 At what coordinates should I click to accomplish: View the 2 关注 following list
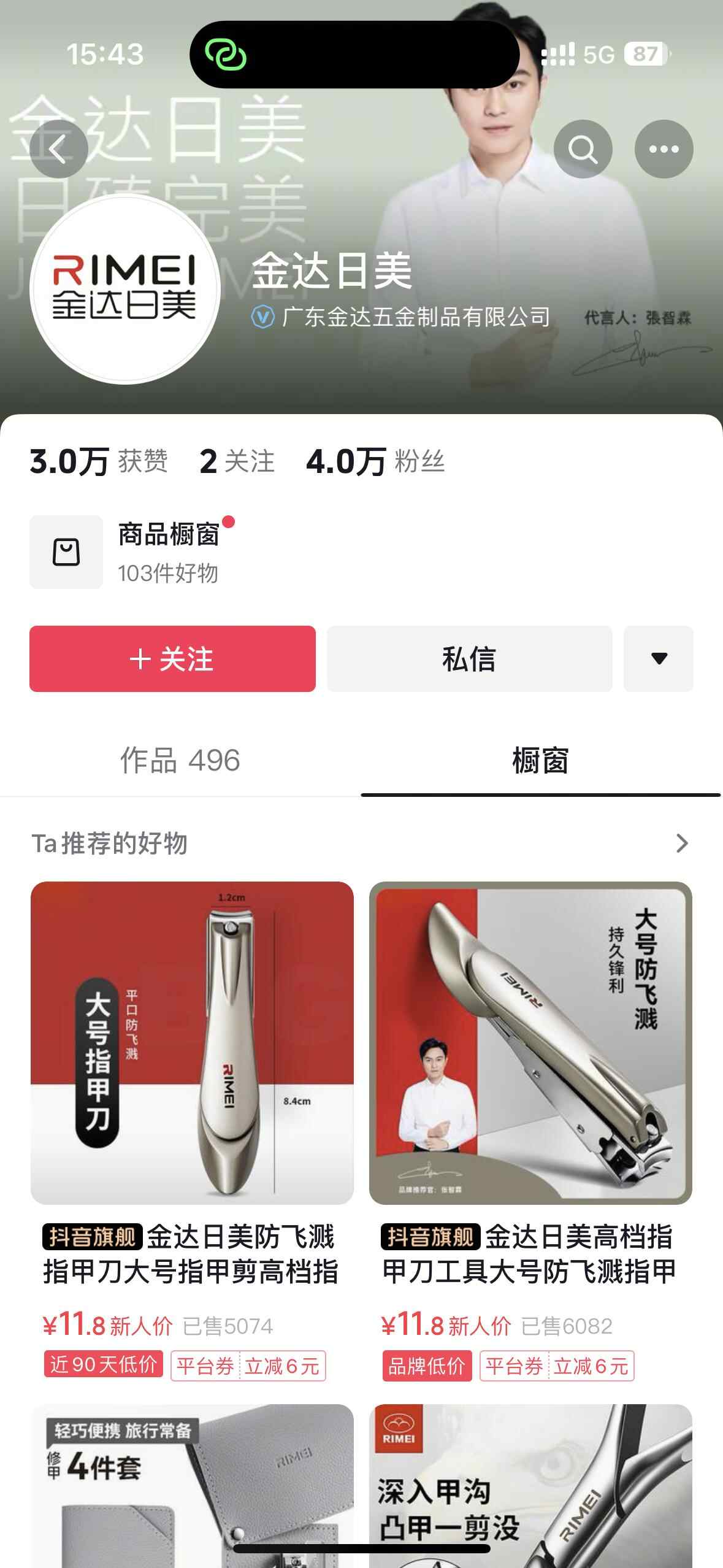point(237,461)
